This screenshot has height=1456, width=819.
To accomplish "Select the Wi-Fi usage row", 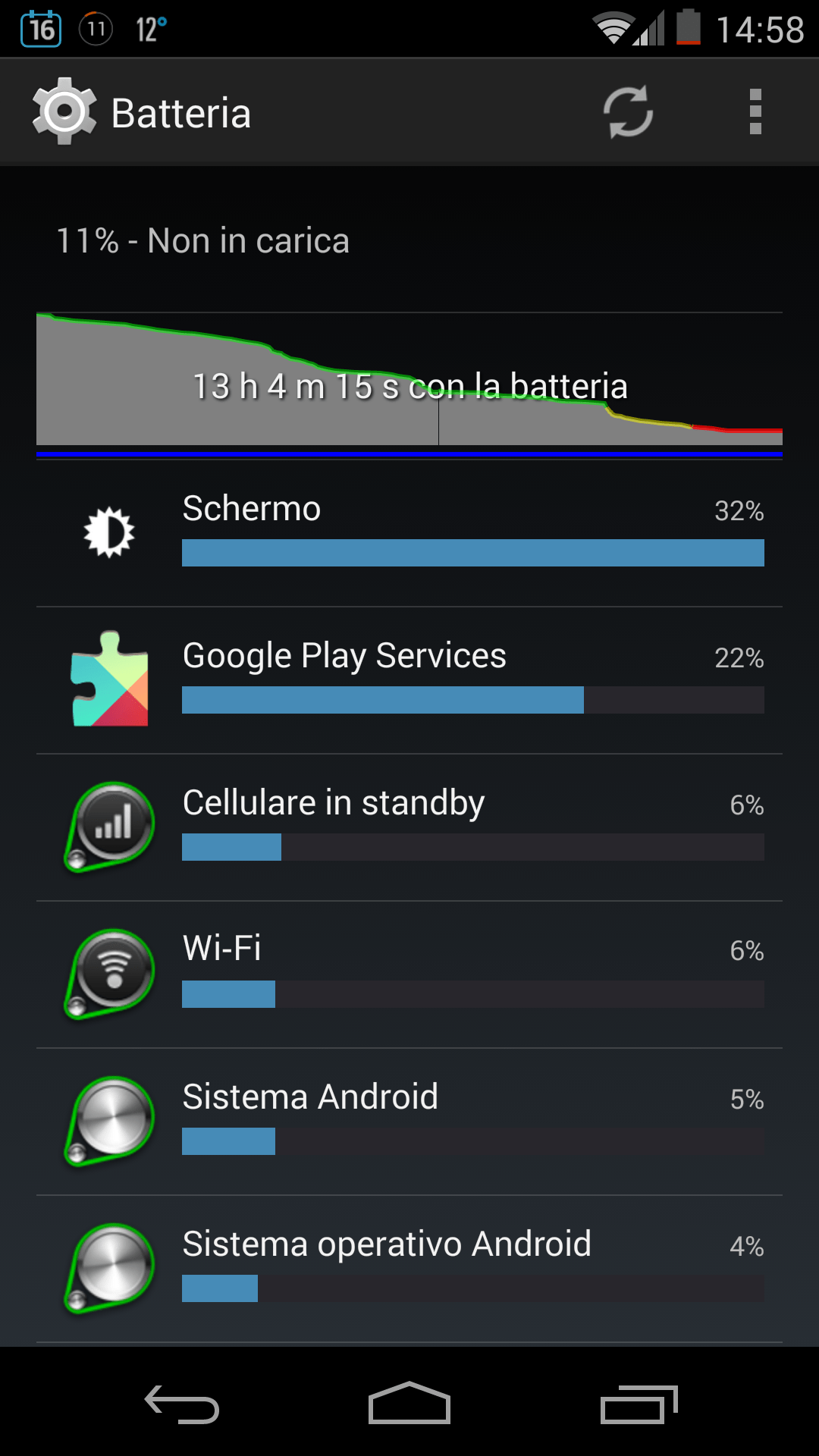I will point(409,974).
